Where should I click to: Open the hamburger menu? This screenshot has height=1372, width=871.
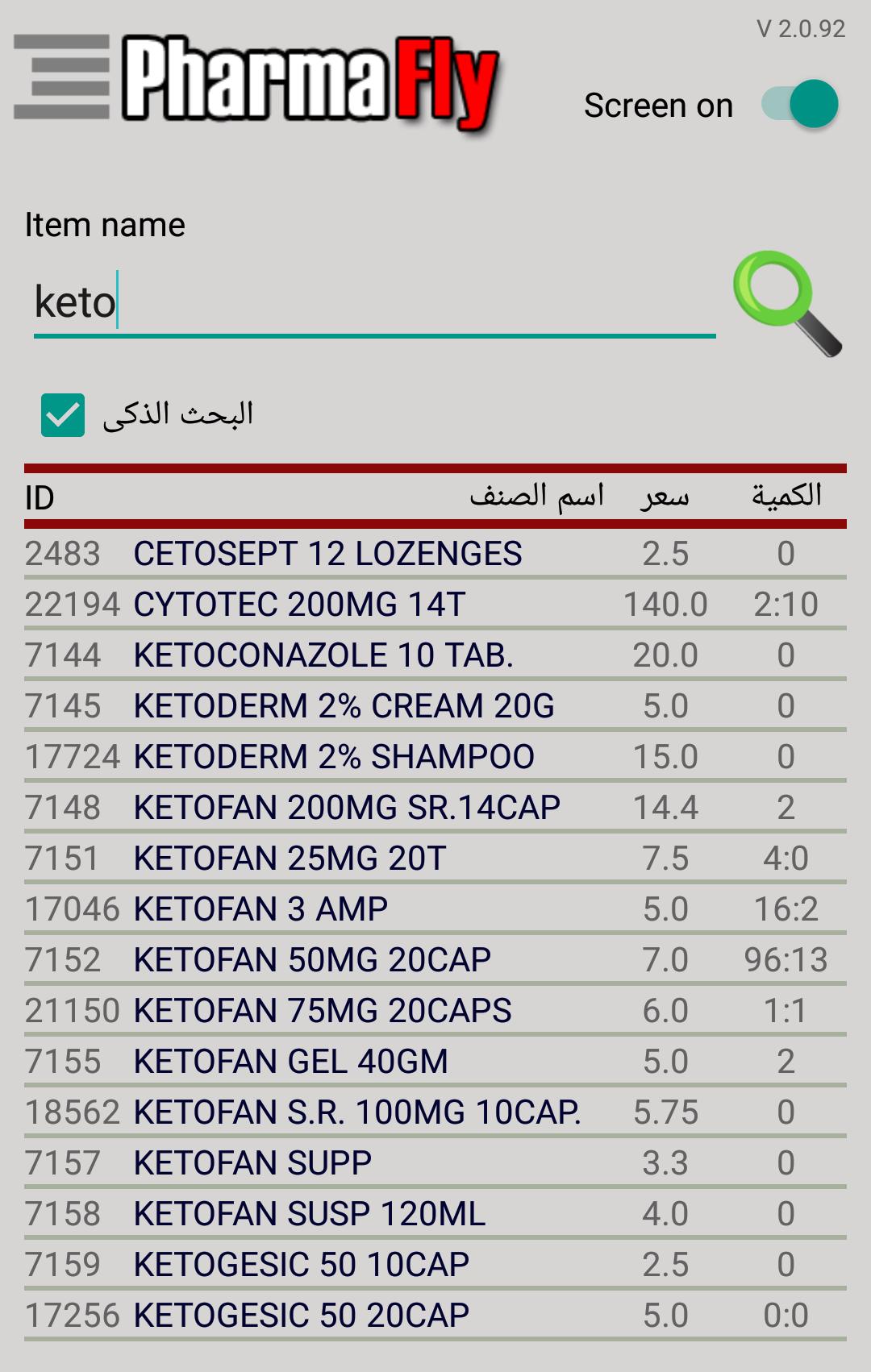(x=61, y=77)
